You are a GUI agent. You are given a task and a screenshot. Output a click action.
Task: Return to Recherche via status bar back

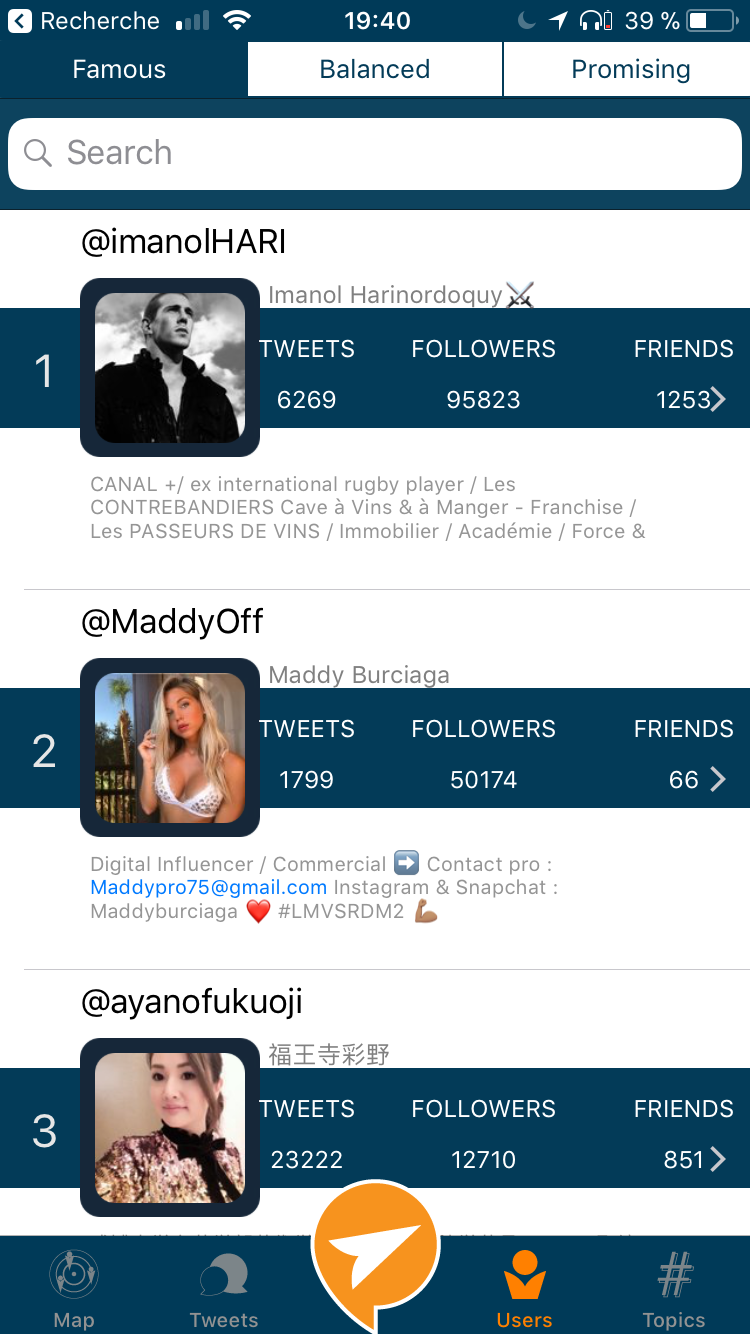84,21
